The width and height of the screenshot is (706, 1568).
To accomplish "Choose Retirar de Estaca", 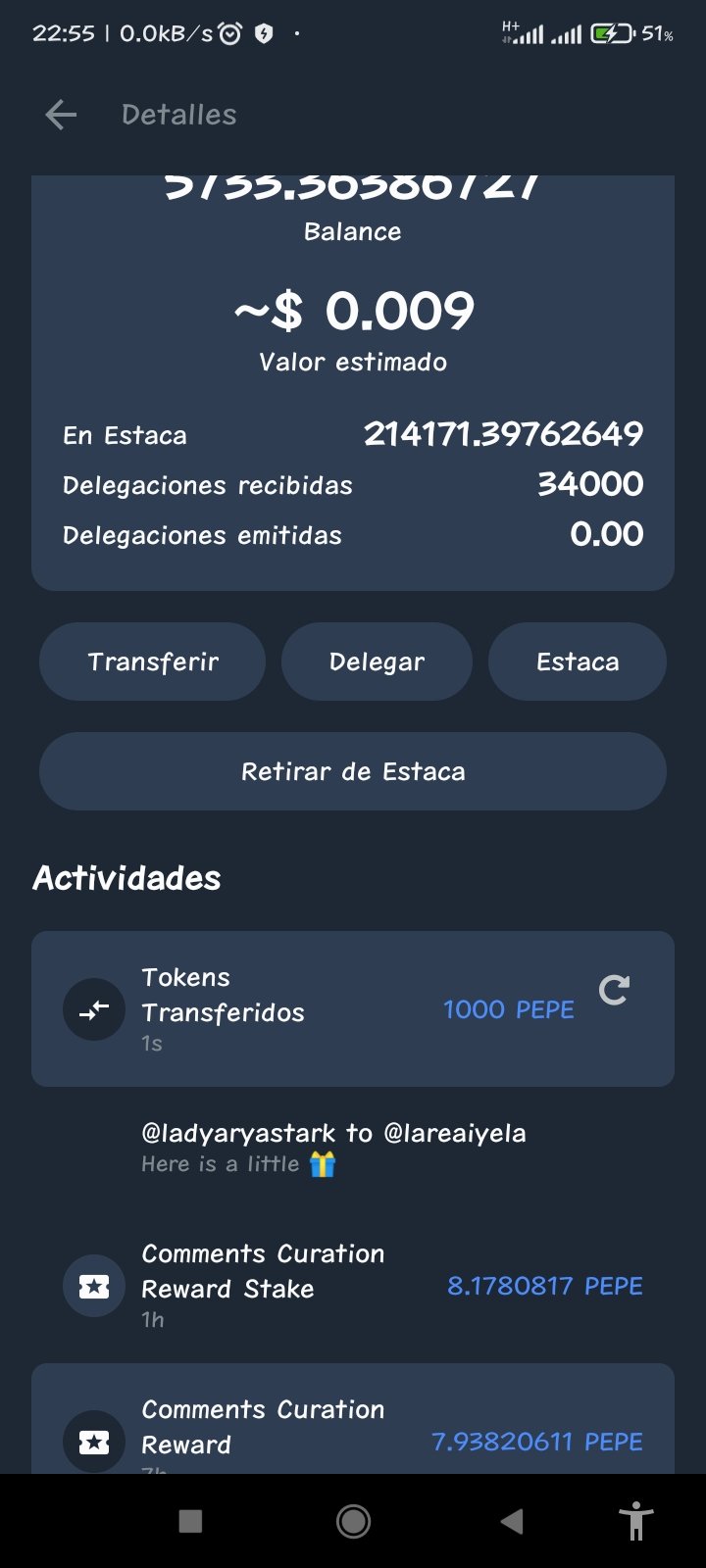I will click(353, 771).
